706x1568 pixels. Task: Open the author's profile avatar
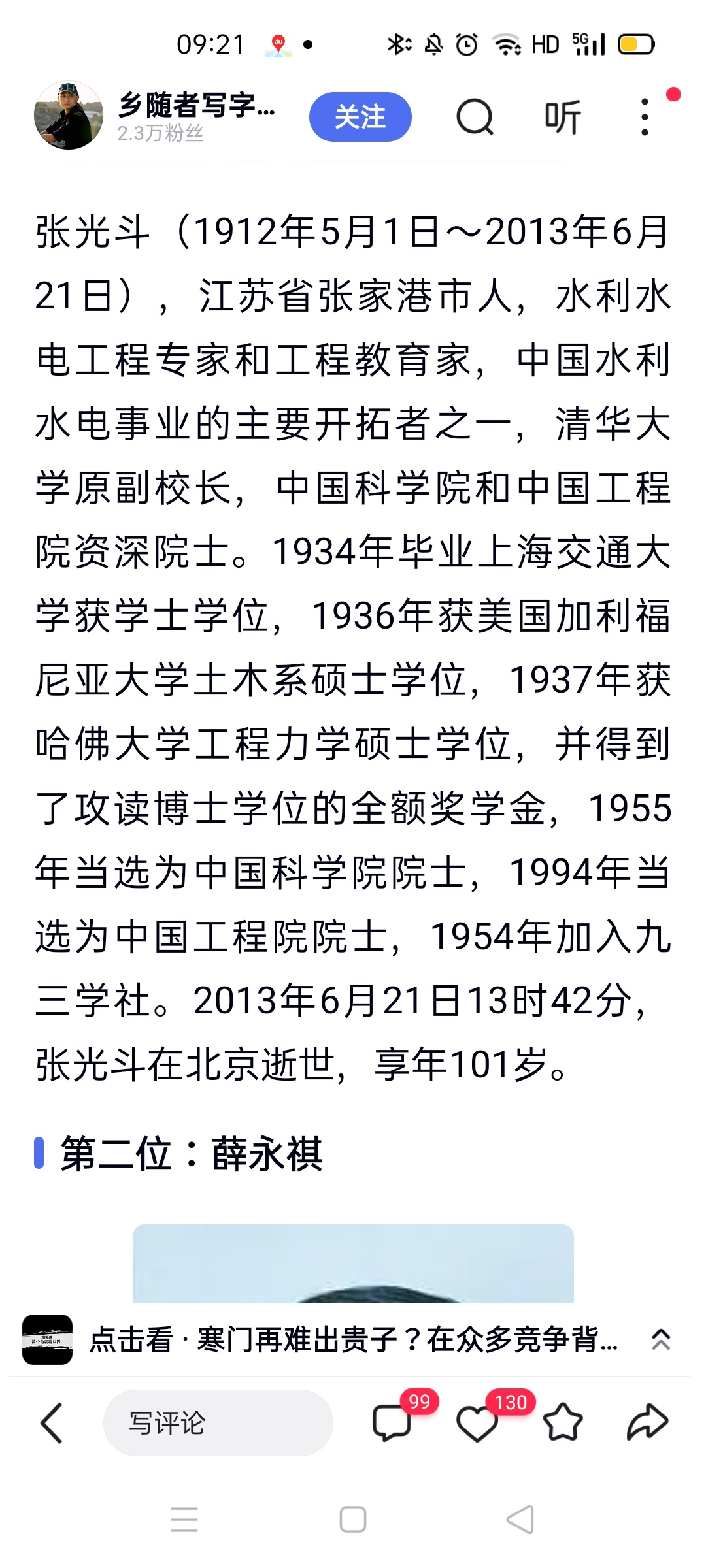click(x=69, y=116)
